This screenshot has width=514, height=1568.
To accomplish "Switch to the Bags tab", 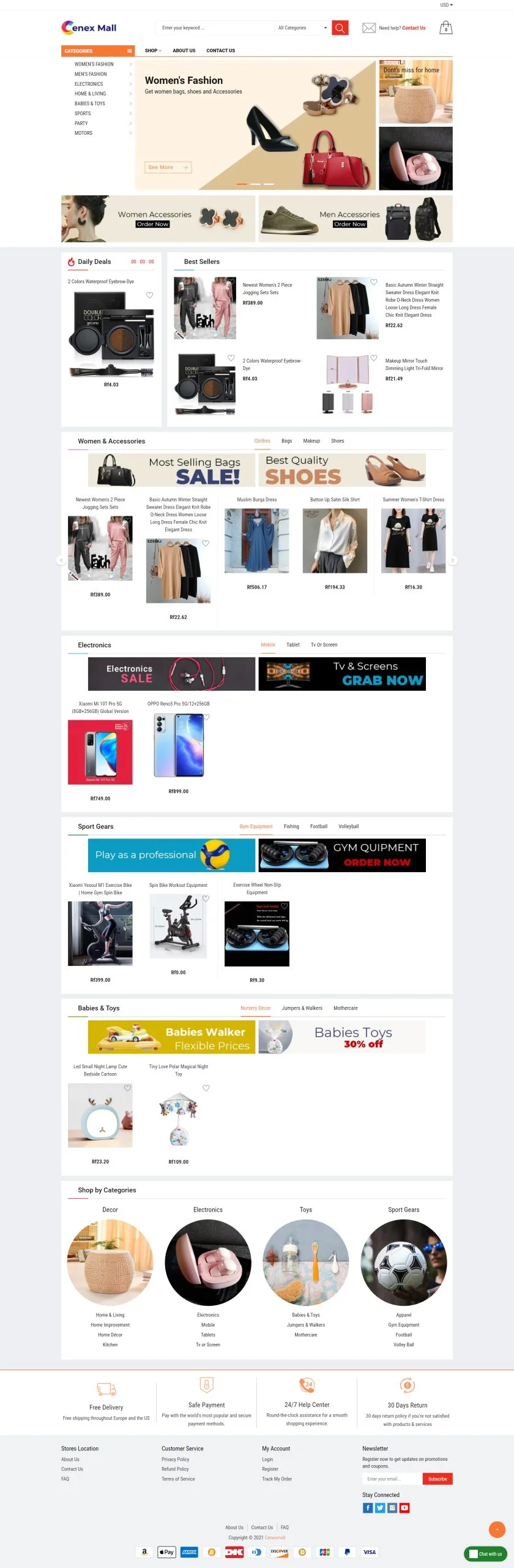I will click(x=286, y=441).
